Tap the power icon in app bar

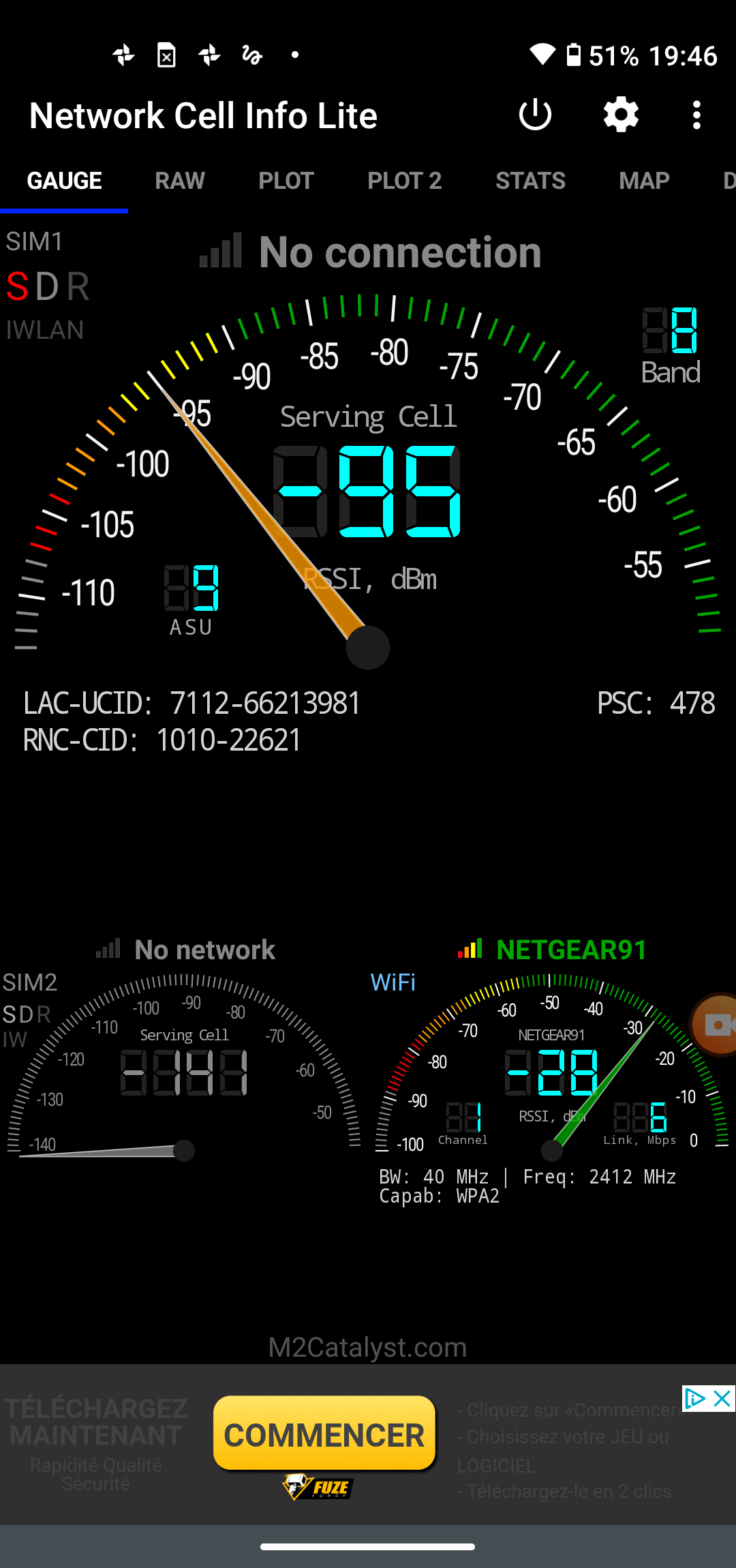click(x=535, y=115)
